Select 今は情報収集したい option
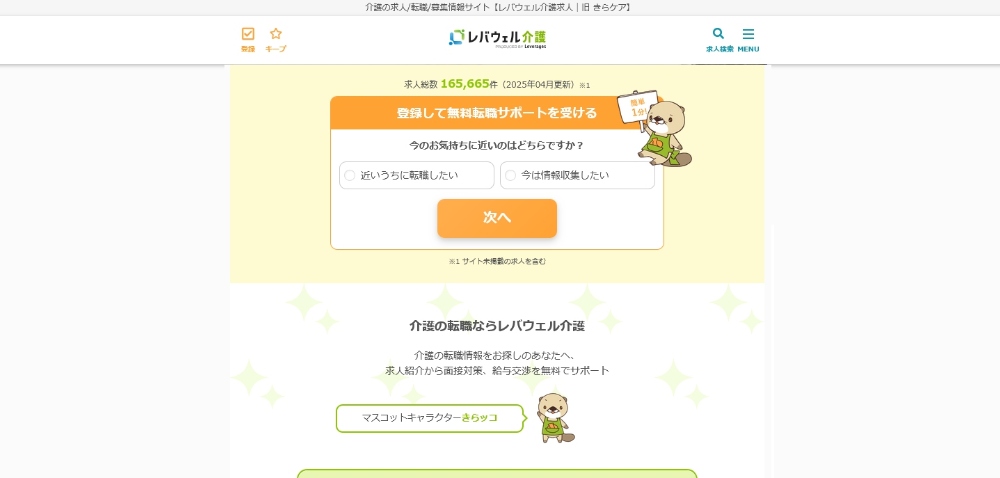This screenshot has height=478, width=1000. pyautogui.click(x=577, y=175)
